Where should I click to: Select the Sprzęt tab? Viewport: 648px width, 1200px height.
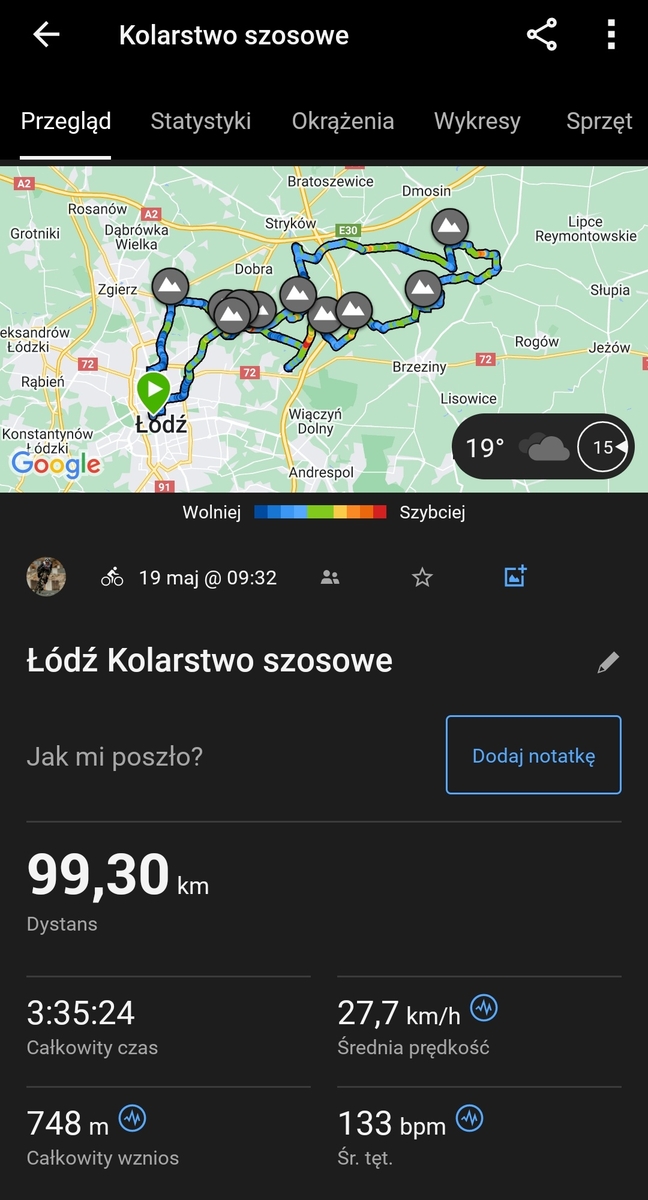click(599, 121)
